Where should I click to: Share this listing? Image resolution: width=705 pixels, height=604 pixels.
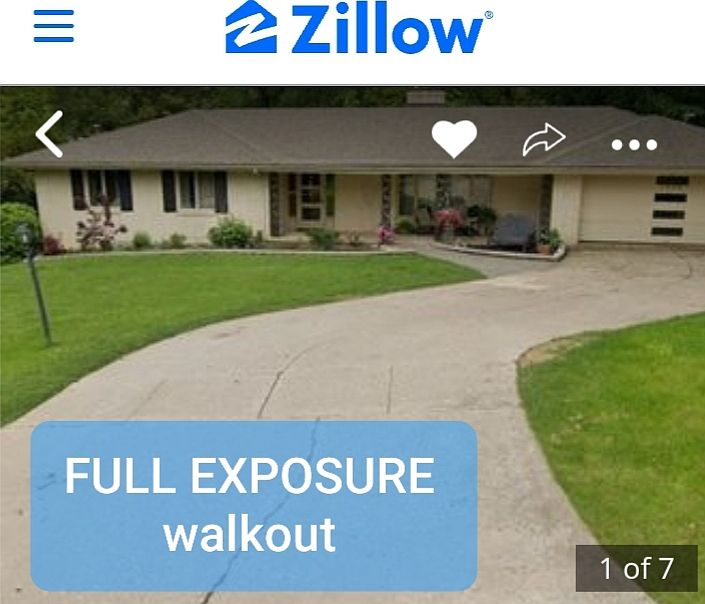544,141
